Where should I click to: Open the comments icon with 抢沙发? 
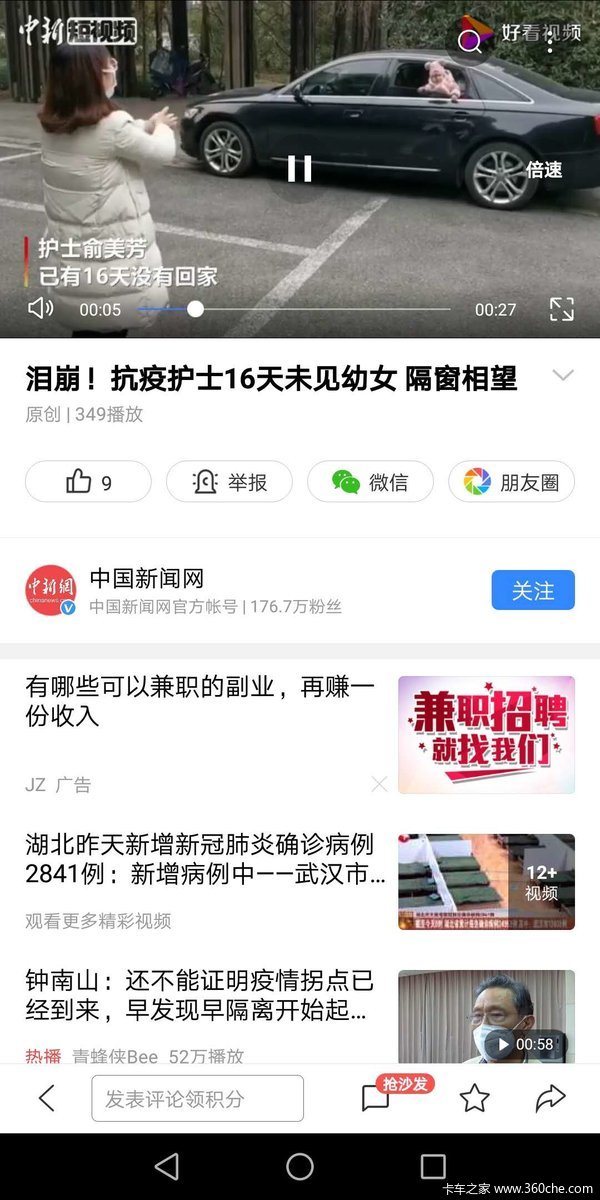pyautogui.click(x=376, y=1098)
